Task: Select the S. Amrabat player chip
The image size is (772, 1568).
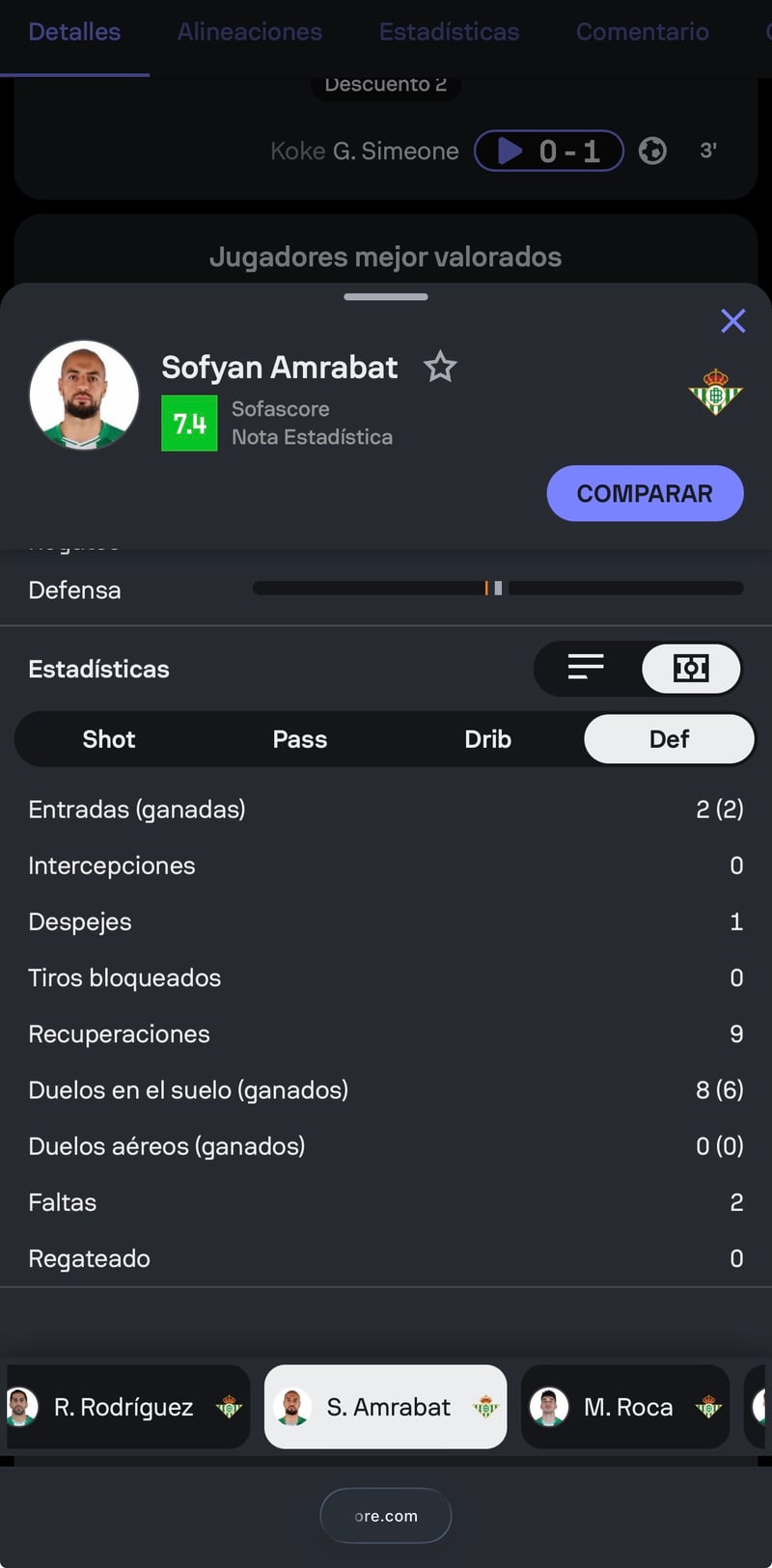Action: click(x=386, y=1407)
